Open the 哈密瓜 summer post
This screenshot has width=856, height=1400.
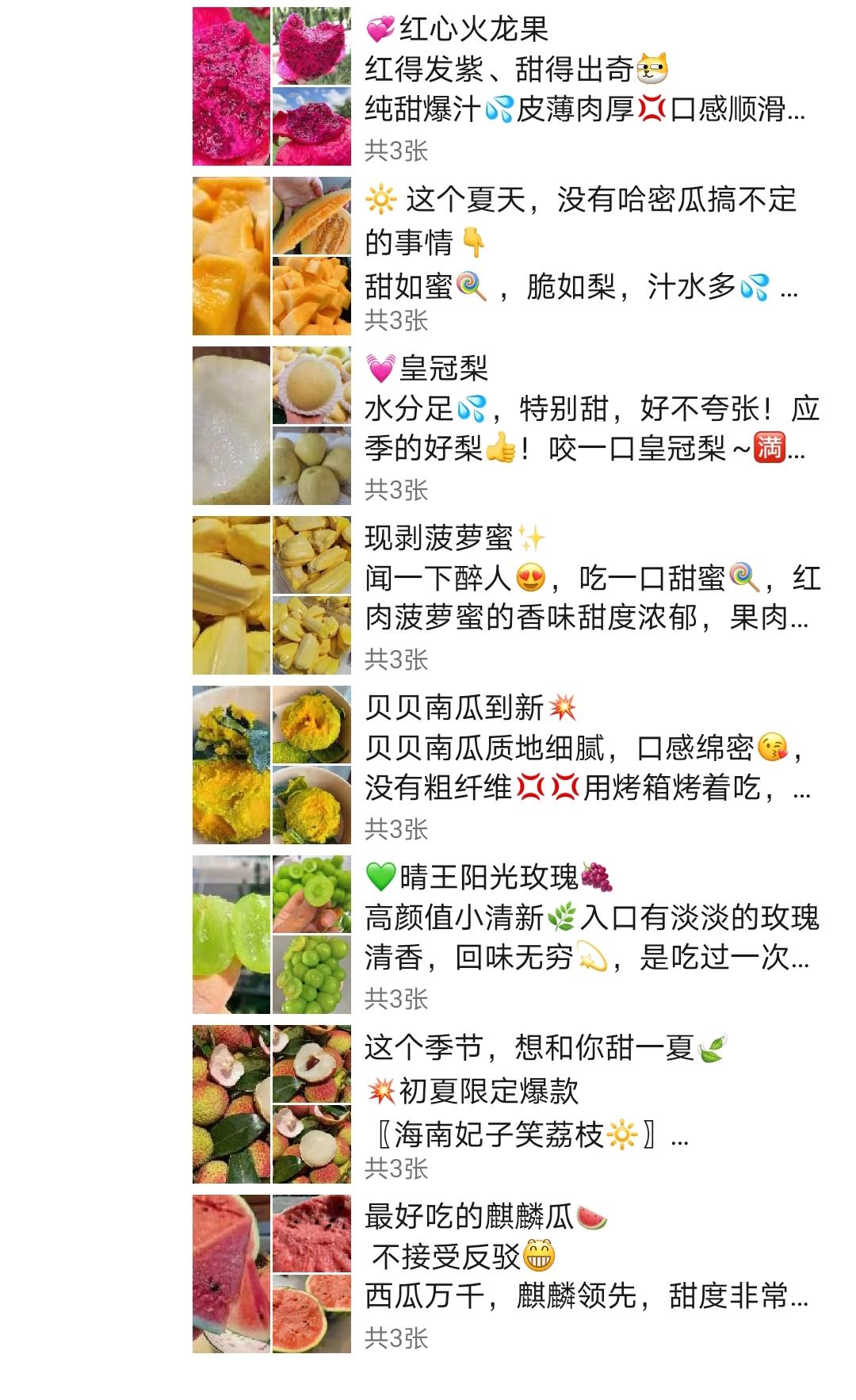point(507,256)
